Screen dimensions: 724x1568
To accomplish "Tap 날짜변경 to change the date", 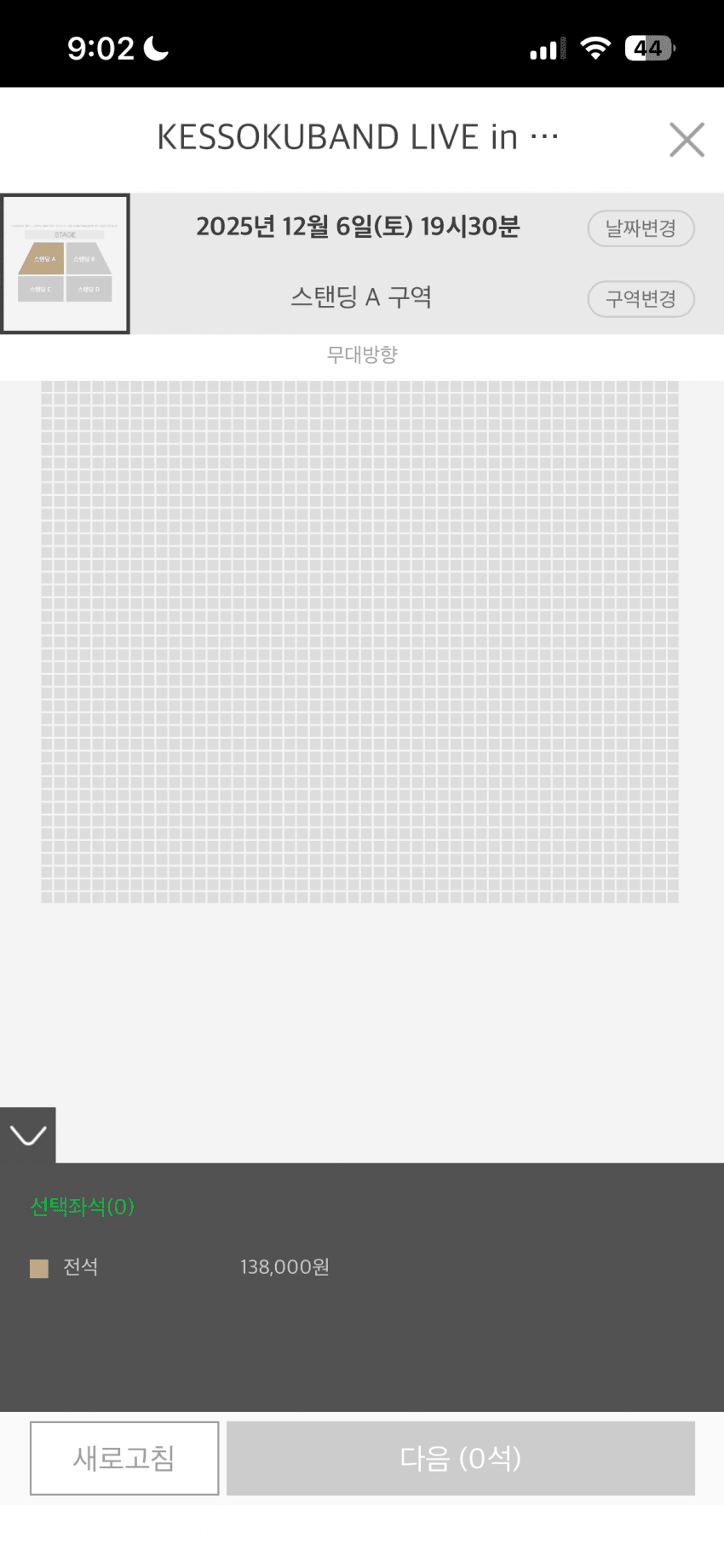I will pyautogui.click(x=641, y=228).
